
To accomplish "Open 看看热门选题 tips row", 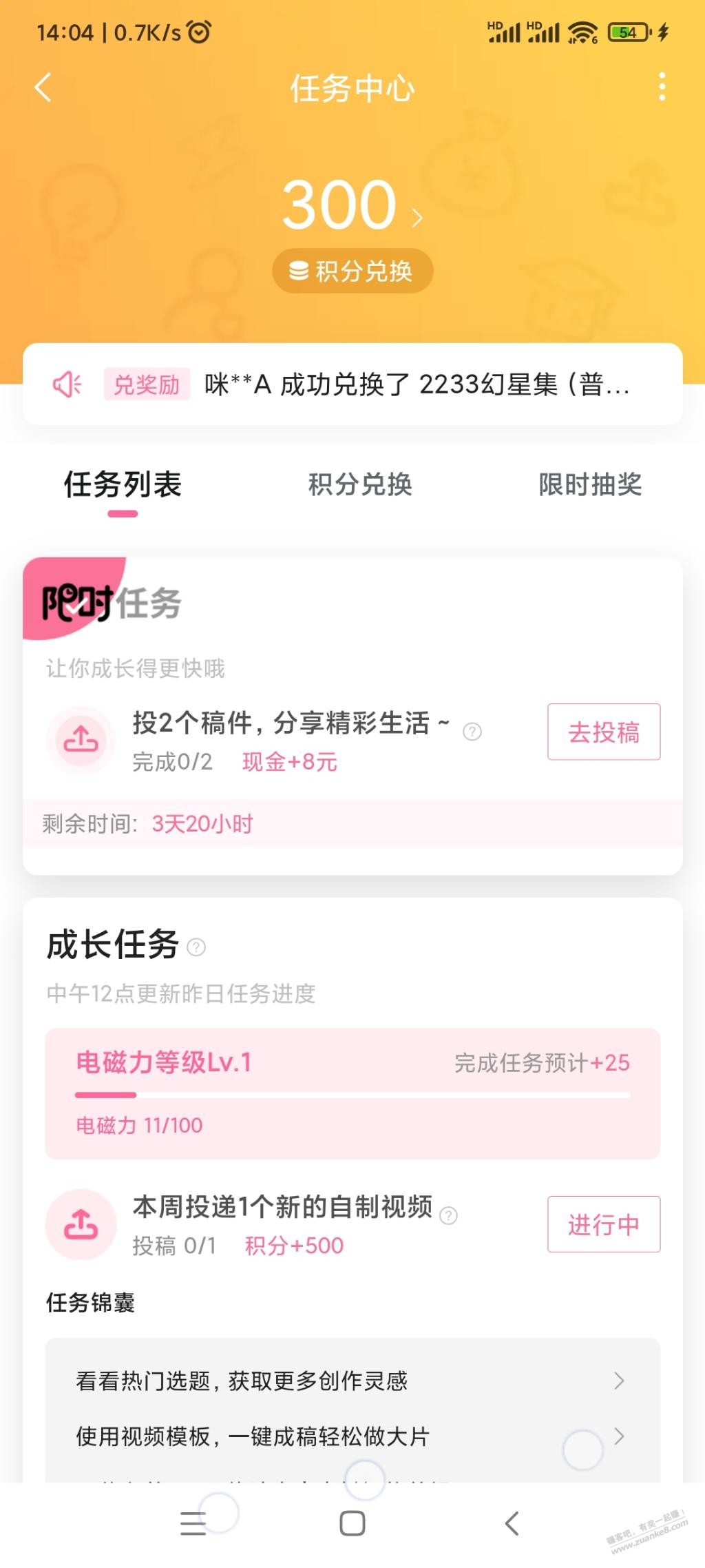I will point(351,1381).
